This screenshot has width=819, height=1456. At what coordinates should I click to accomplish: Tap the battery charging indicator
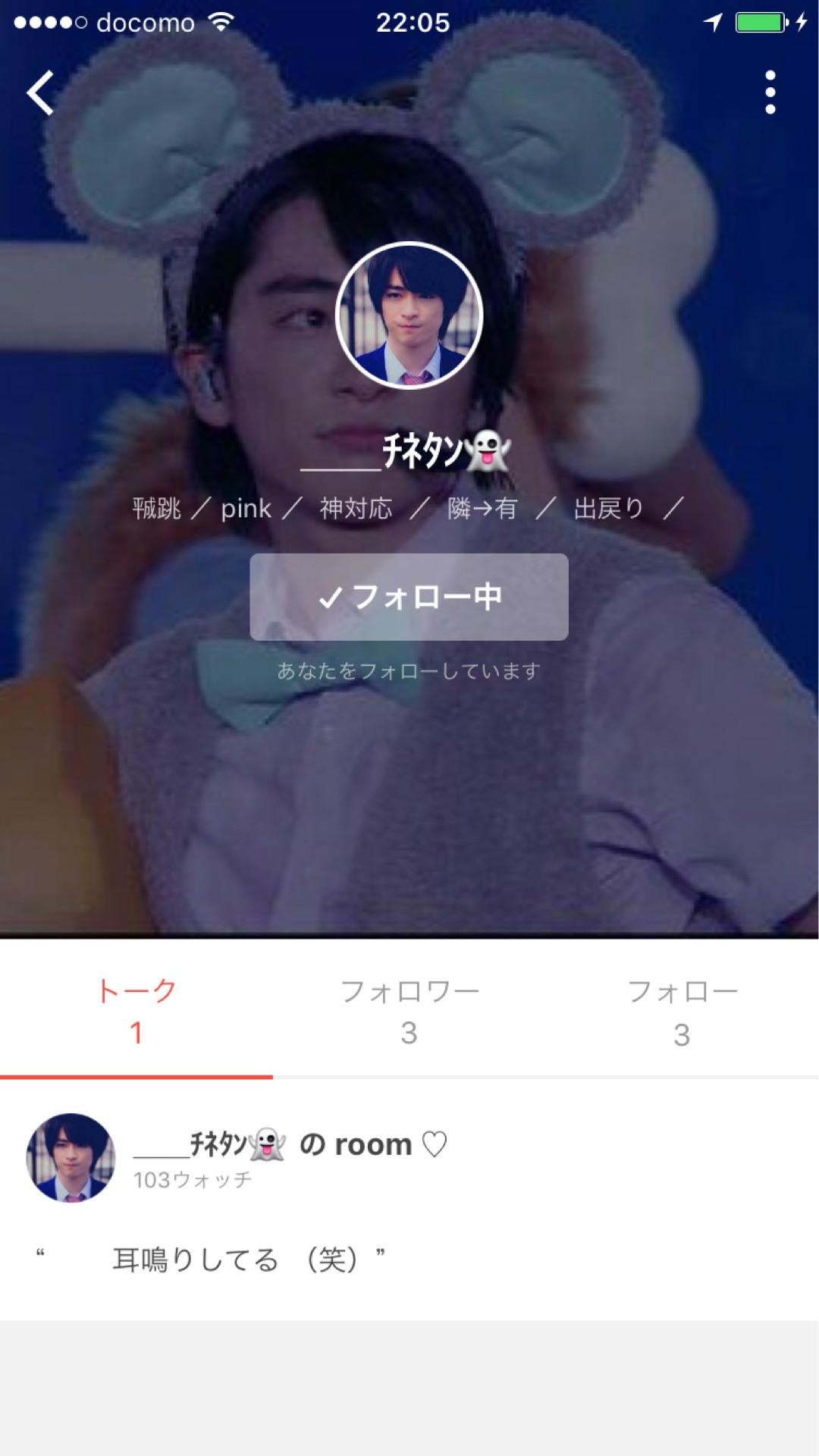tap(760, 22)
